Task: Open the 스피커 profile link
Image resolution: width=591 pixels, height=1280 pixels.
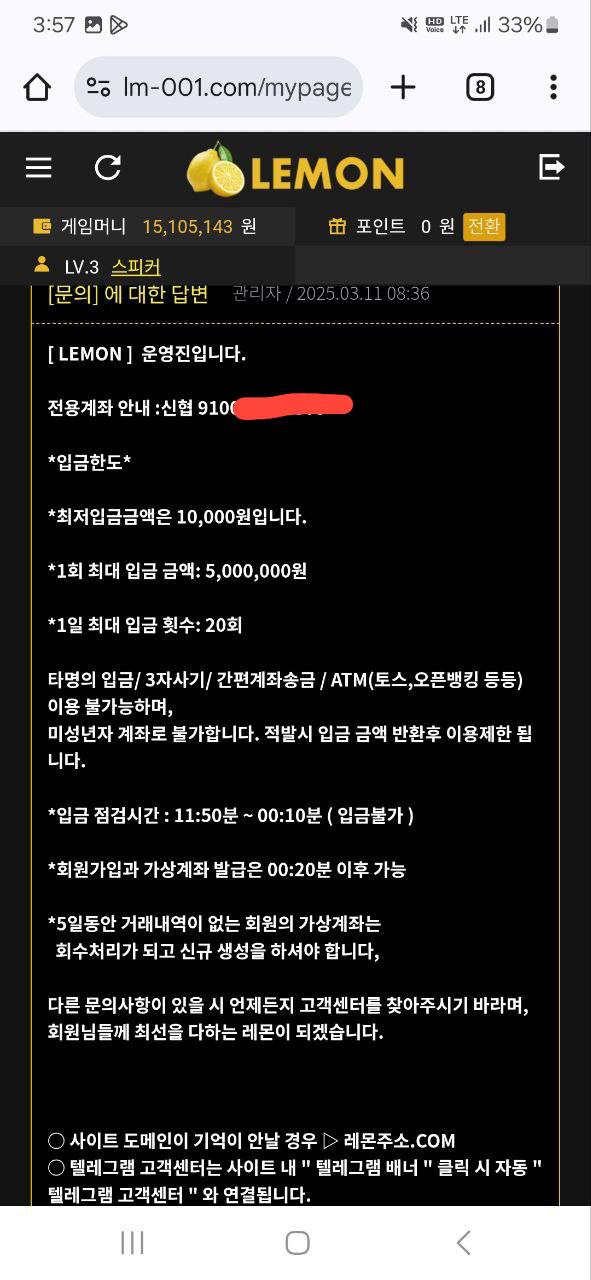Action: pos(136,267)
